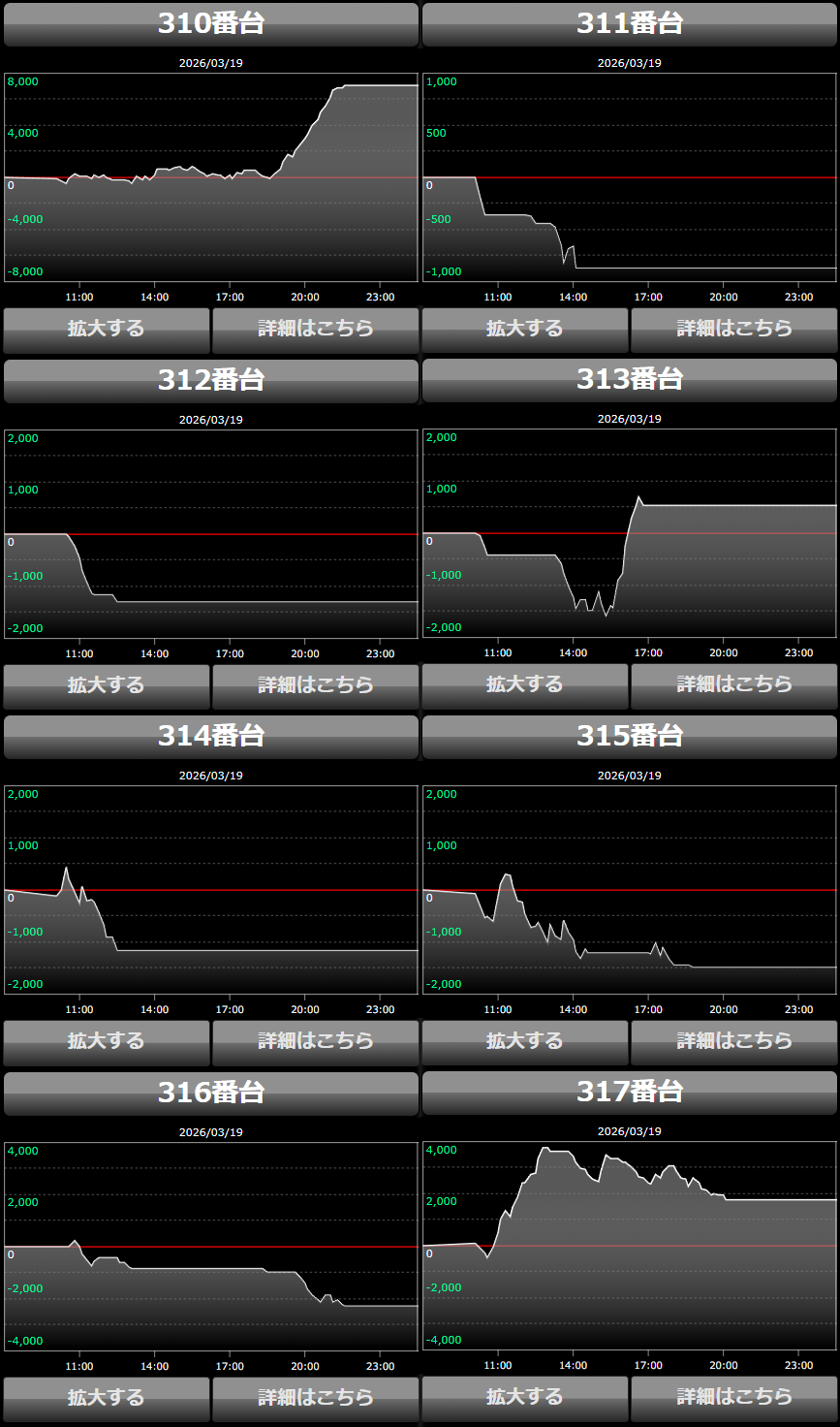Tap 拡大する for machine 316番台

coord(107,1399)
